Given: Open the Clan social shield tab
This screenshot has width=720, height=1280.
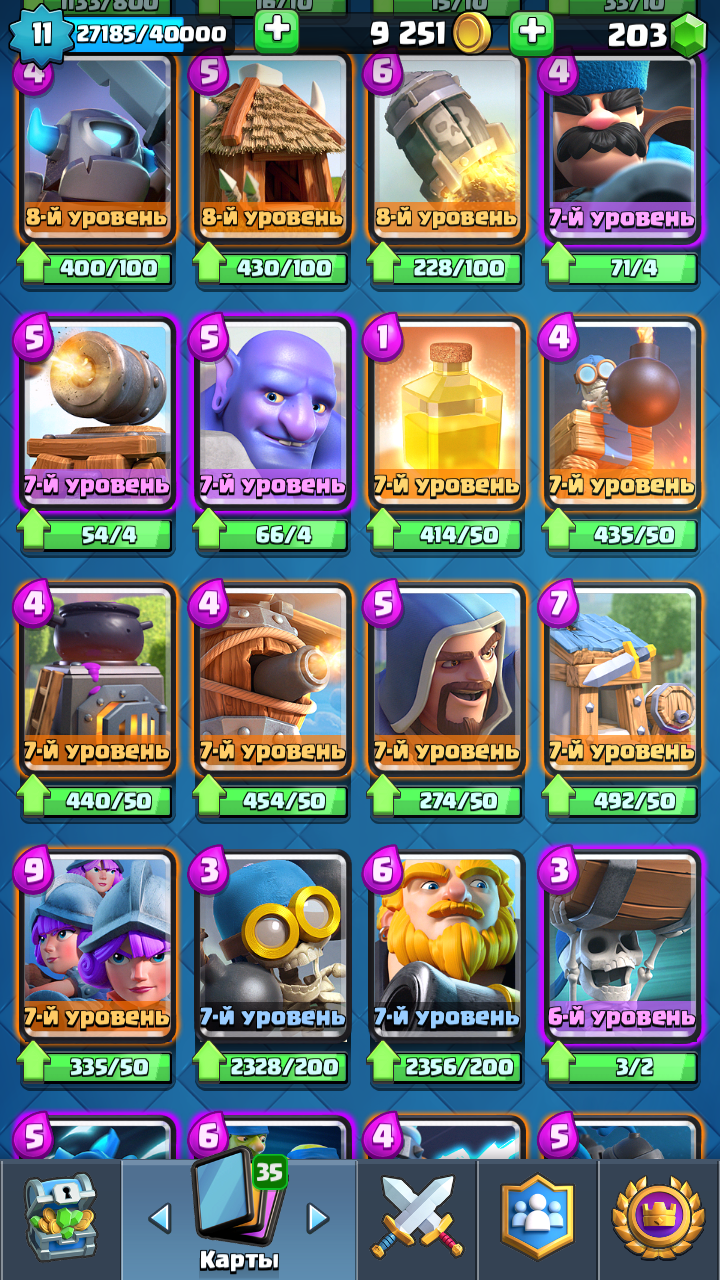Looking at the screenshot, I should (537, 1217).
